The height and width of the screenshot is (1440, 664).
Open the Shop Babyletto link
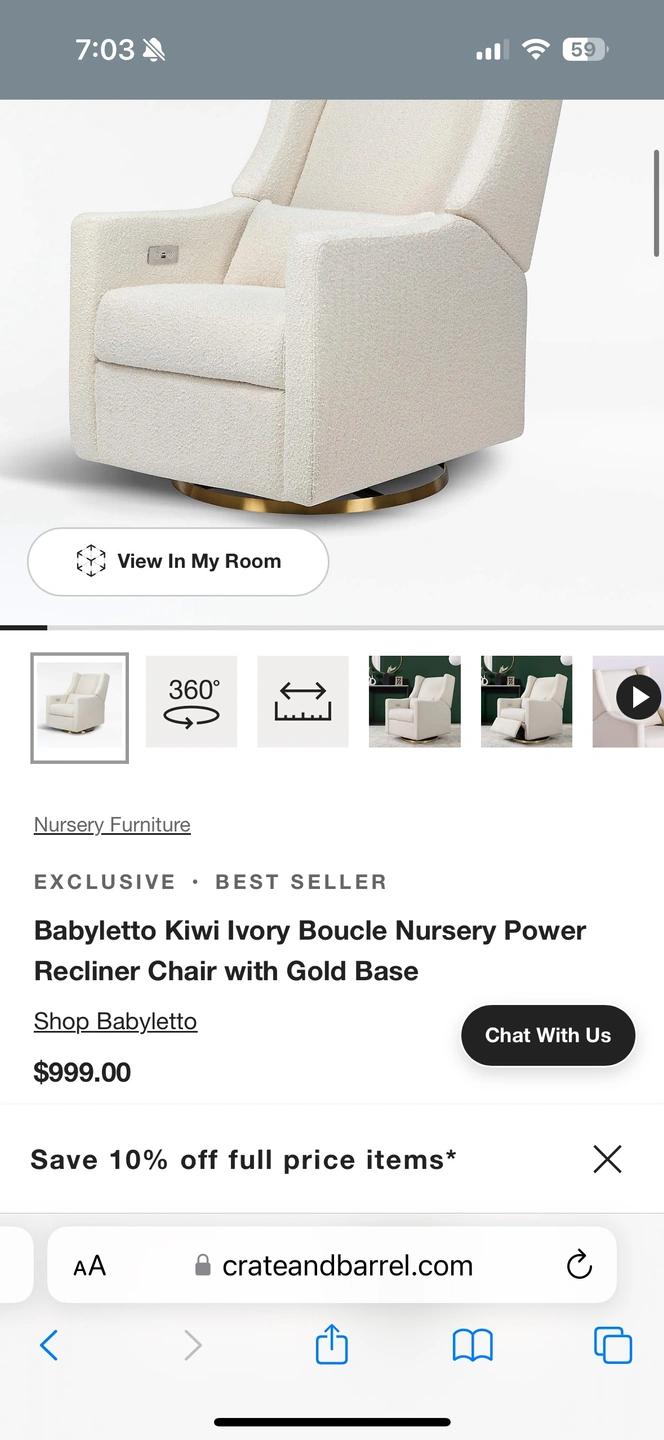coord(115,1021)
